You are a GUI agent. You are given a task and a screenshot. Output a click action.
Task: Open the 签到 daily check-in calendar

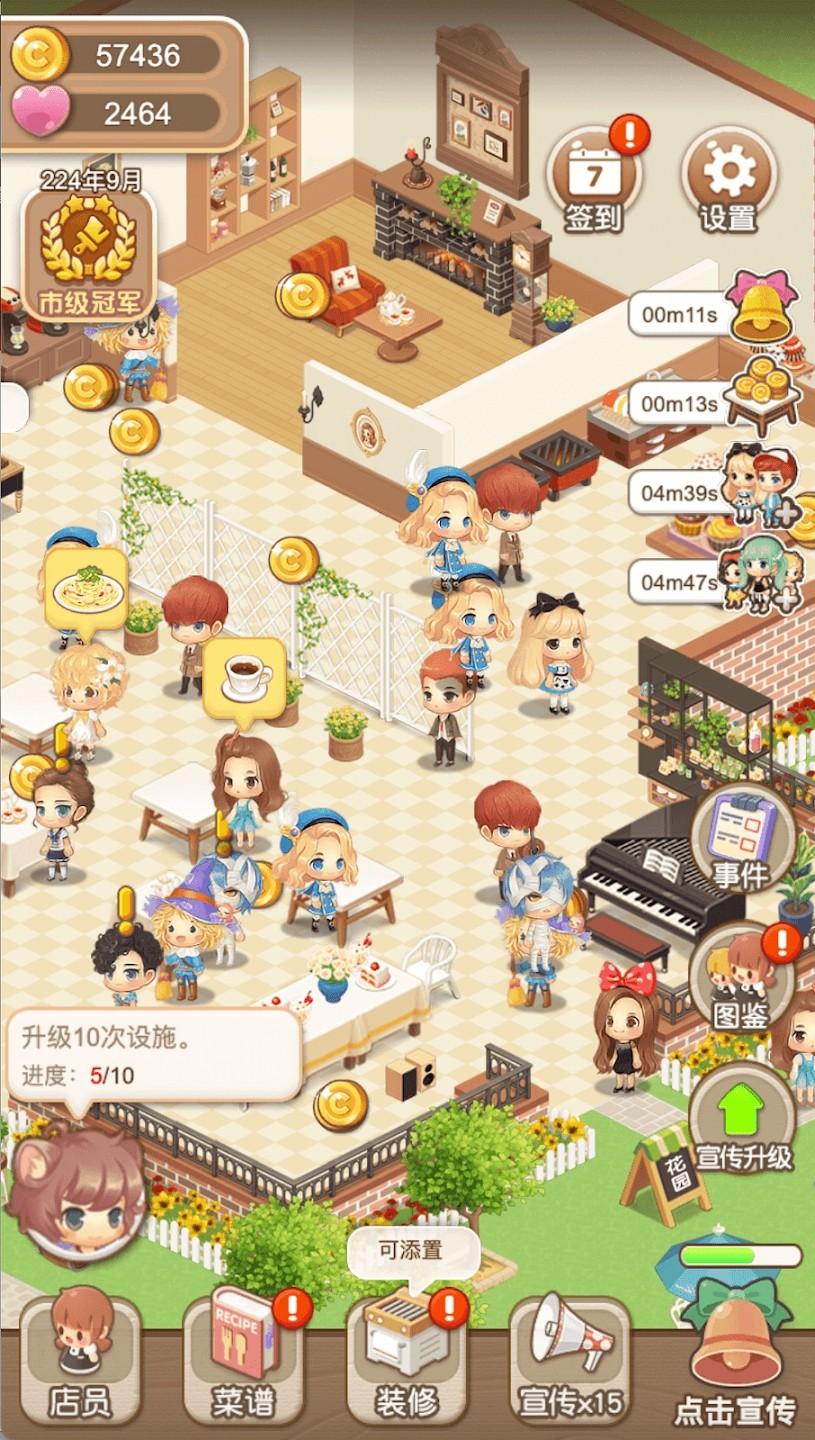[x=593, y=181]
